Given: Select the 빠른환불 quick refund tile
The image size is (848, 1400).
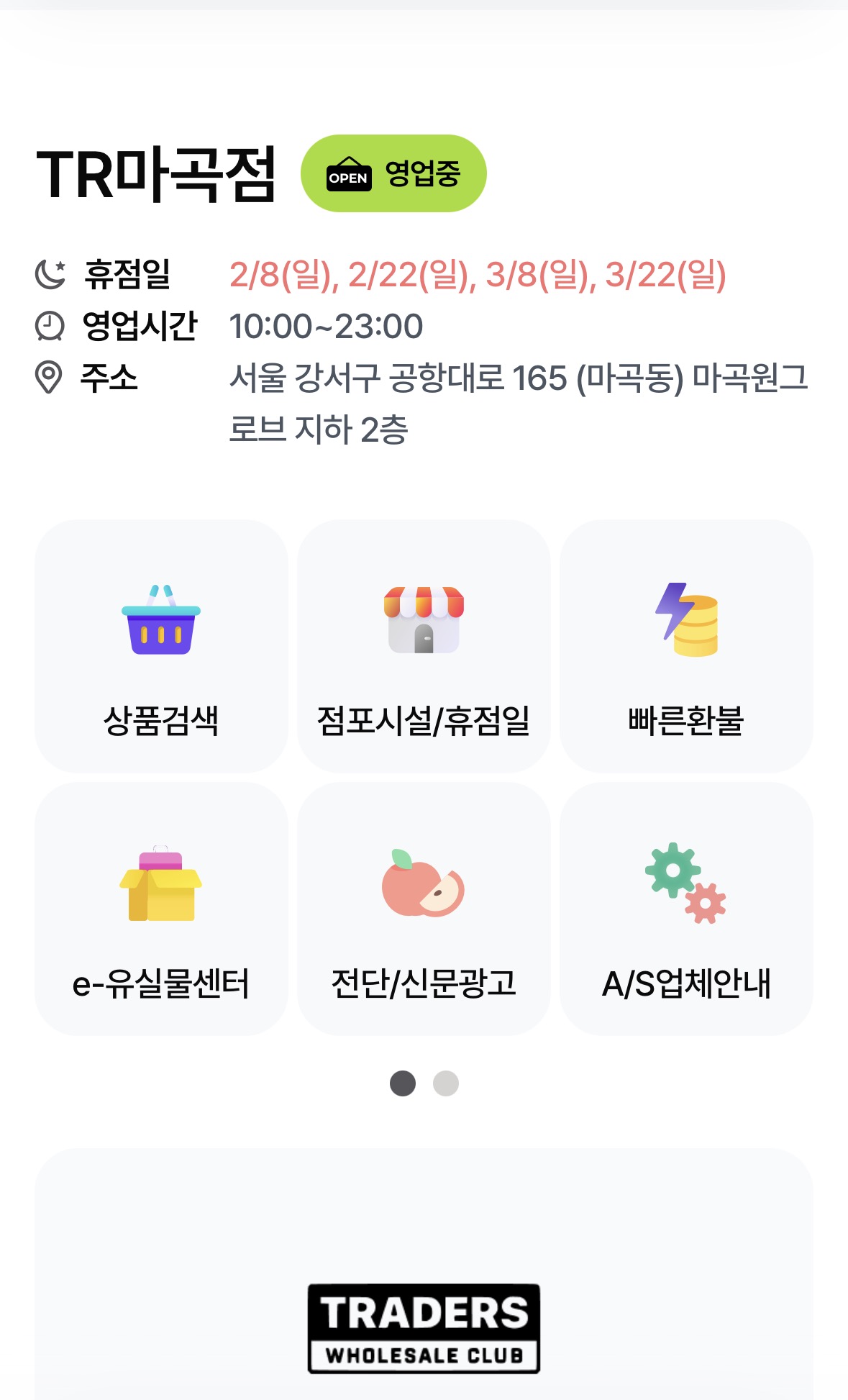Looking at the screenshot, I should pyautogui.click(x=686, y=646).
